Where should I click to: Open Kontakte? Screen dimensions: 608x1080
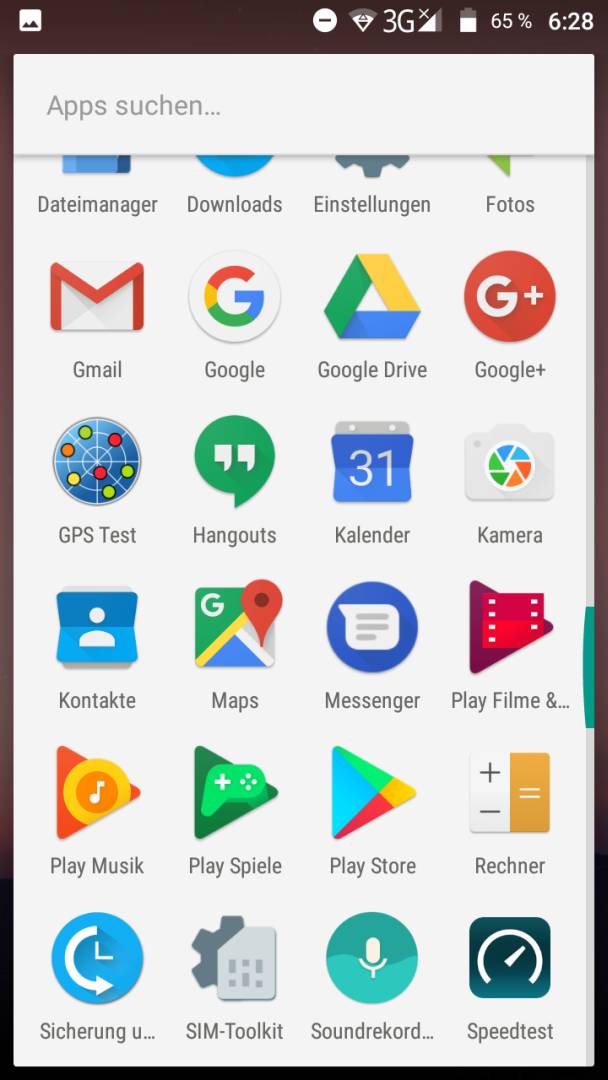tap(97, 628)
